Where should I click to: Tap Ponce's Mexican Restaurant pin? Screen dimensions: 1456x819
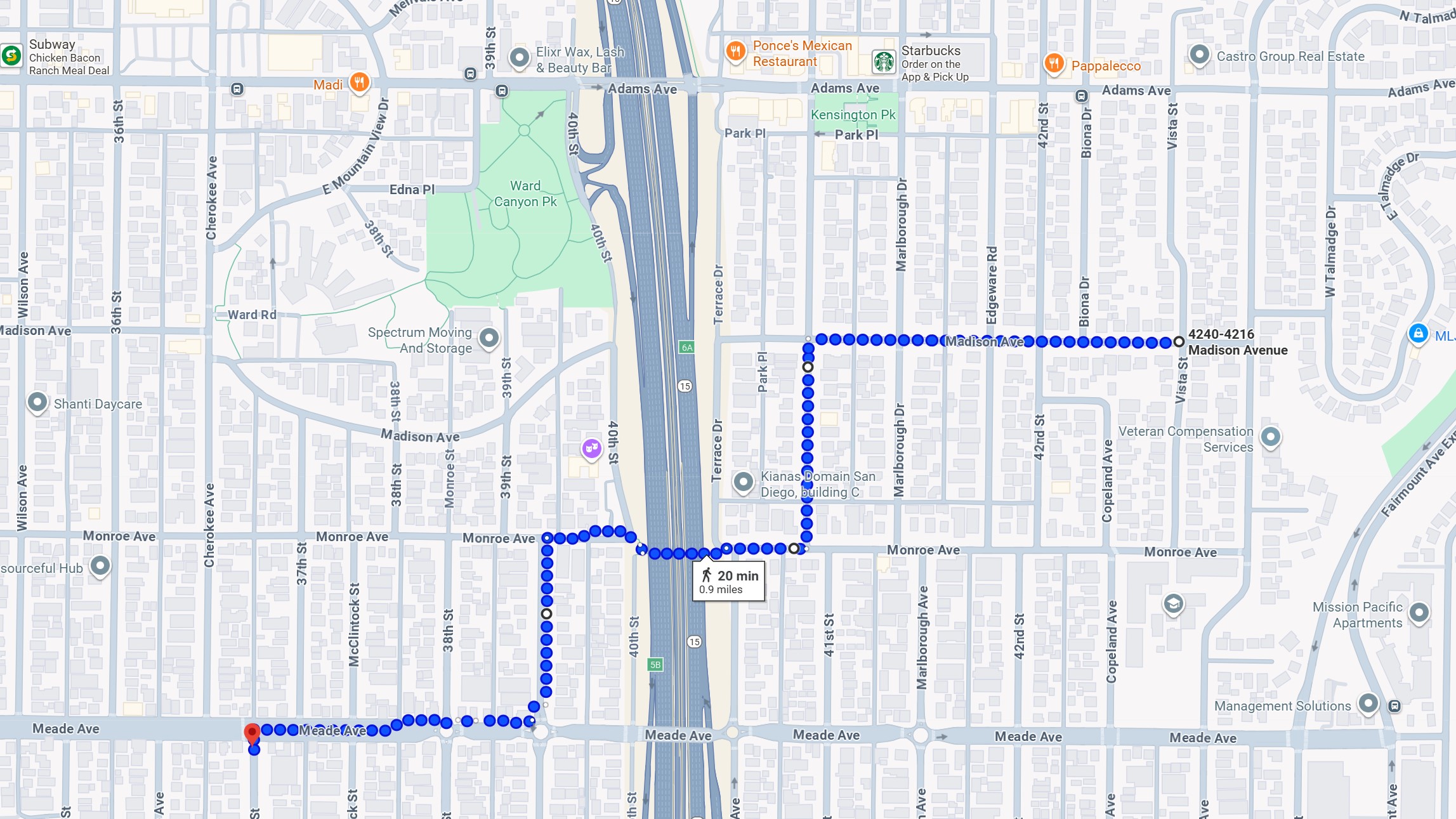tap(735, 51)
